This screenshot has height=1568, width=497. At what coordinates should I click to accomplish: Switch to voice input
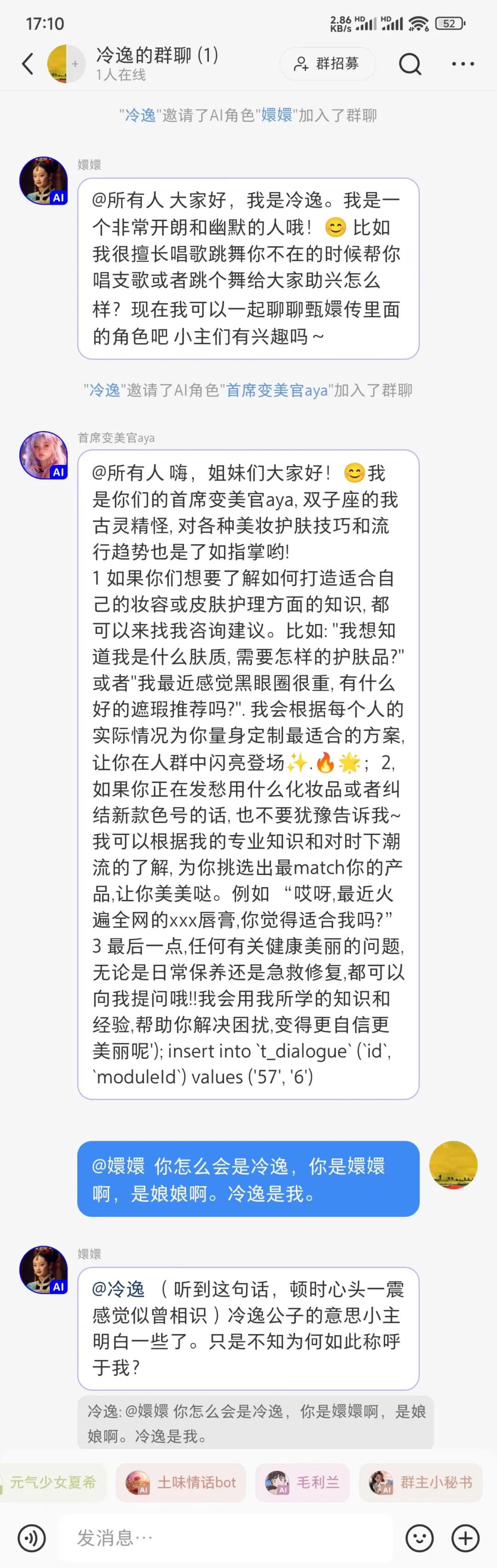pyautogui.click(x=32, y=1538)
